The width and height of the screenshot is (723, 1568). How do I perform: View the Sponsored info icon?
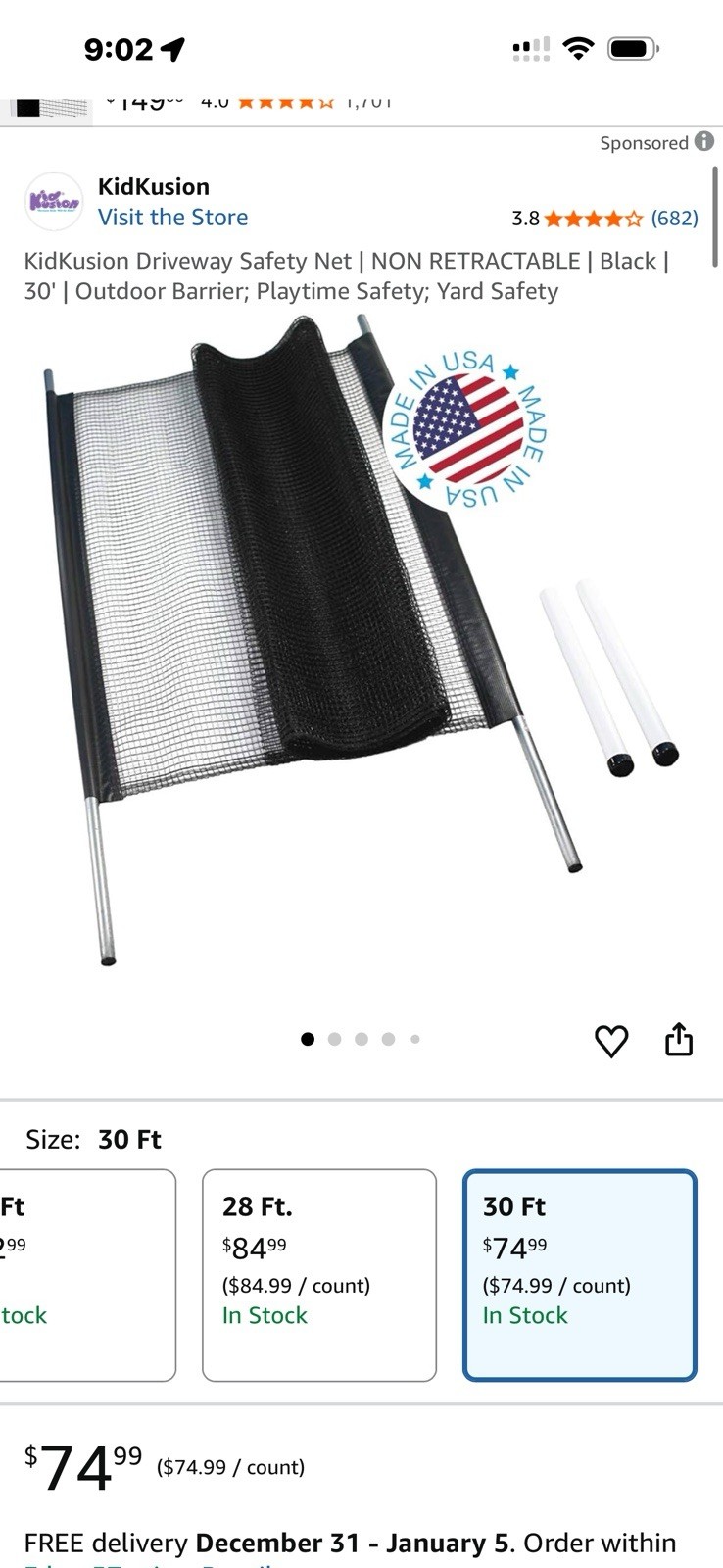click(704, 141)
